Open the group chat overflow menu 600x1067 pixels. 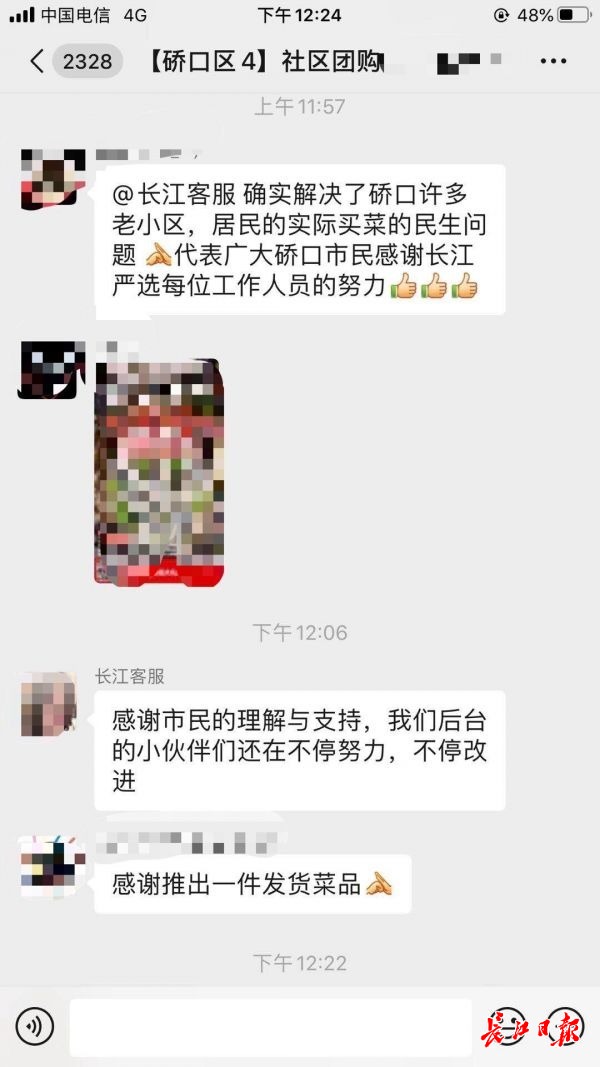tap(553, 61)
